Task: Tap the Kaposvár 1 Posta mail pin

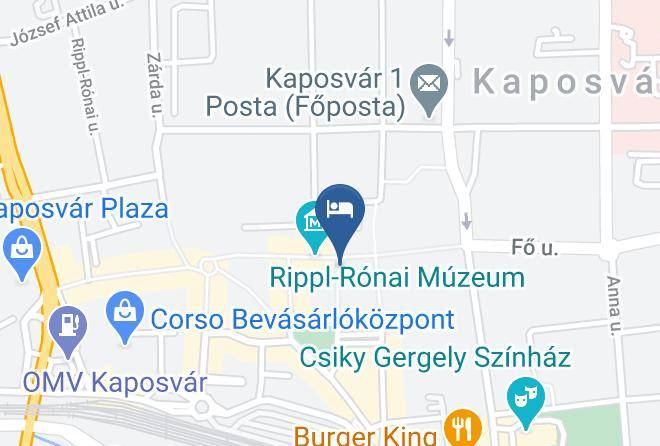Action: point(428,90)
